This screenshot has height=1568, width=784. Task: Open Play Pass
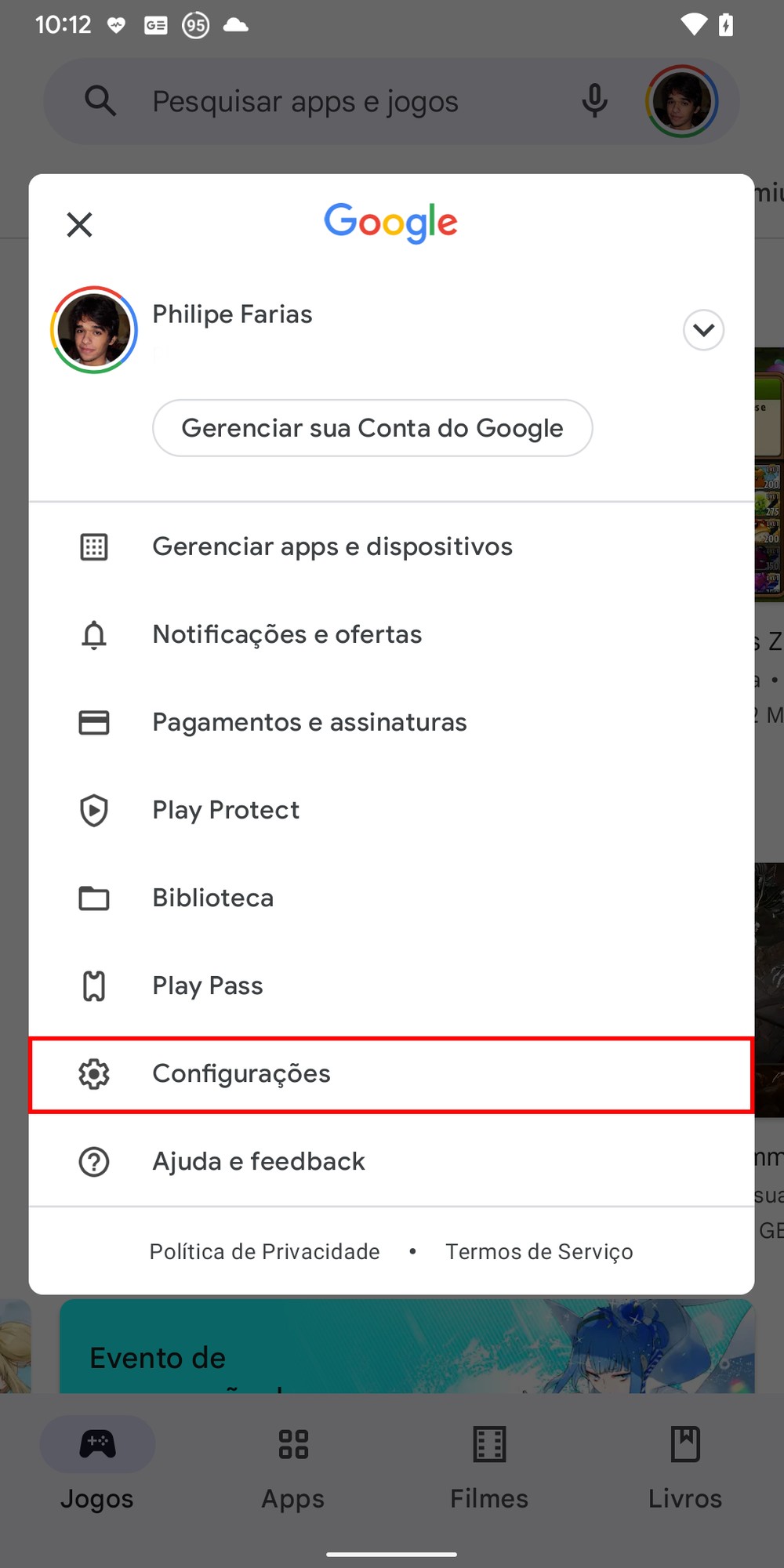[x=208, y=985]
